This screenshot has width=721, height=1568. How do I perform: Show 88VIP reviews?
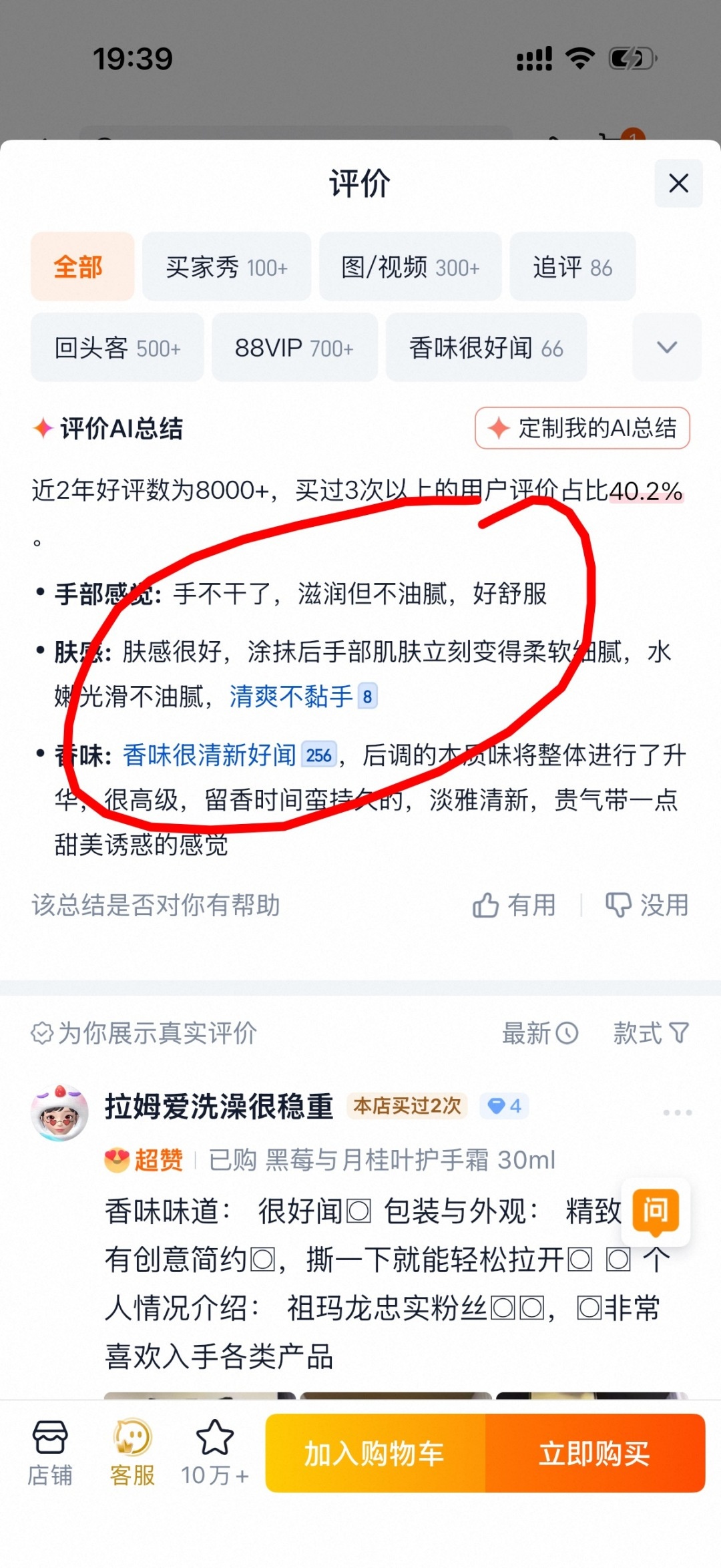pos(294,347)
